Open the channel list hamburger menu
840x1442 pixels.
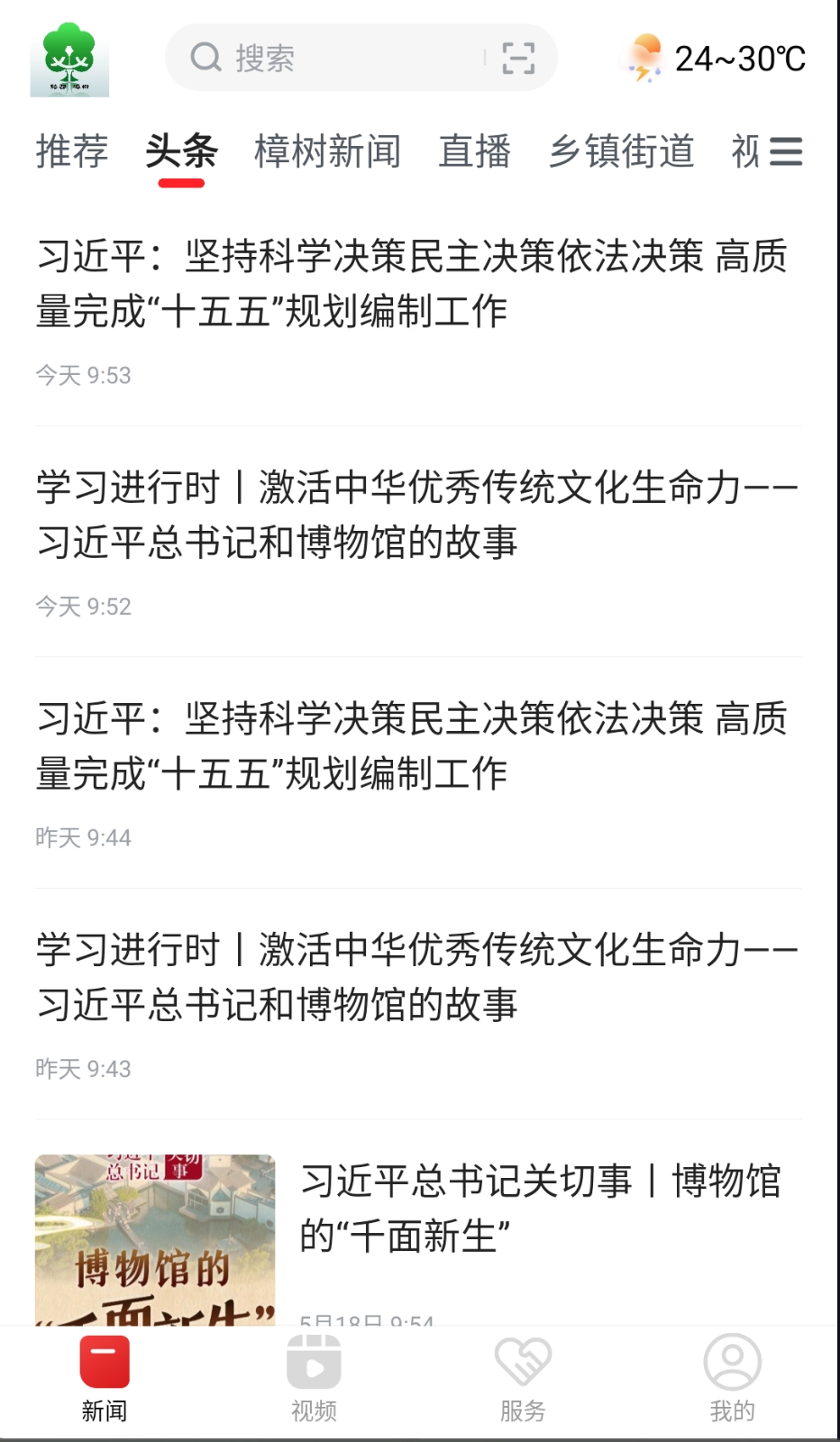pyautogui.click(x=787, y=151)
